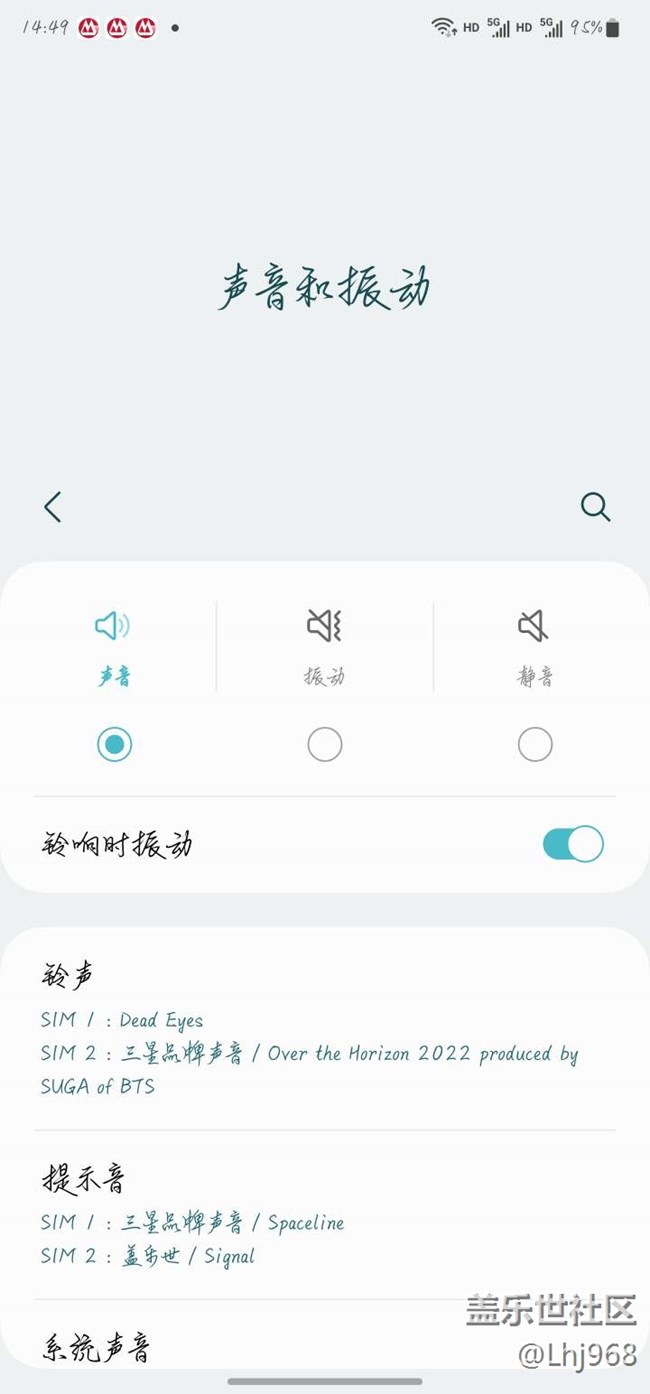650x1394 pixels.
Task: Select the 声音 sound mode
Action: point(114,744)
